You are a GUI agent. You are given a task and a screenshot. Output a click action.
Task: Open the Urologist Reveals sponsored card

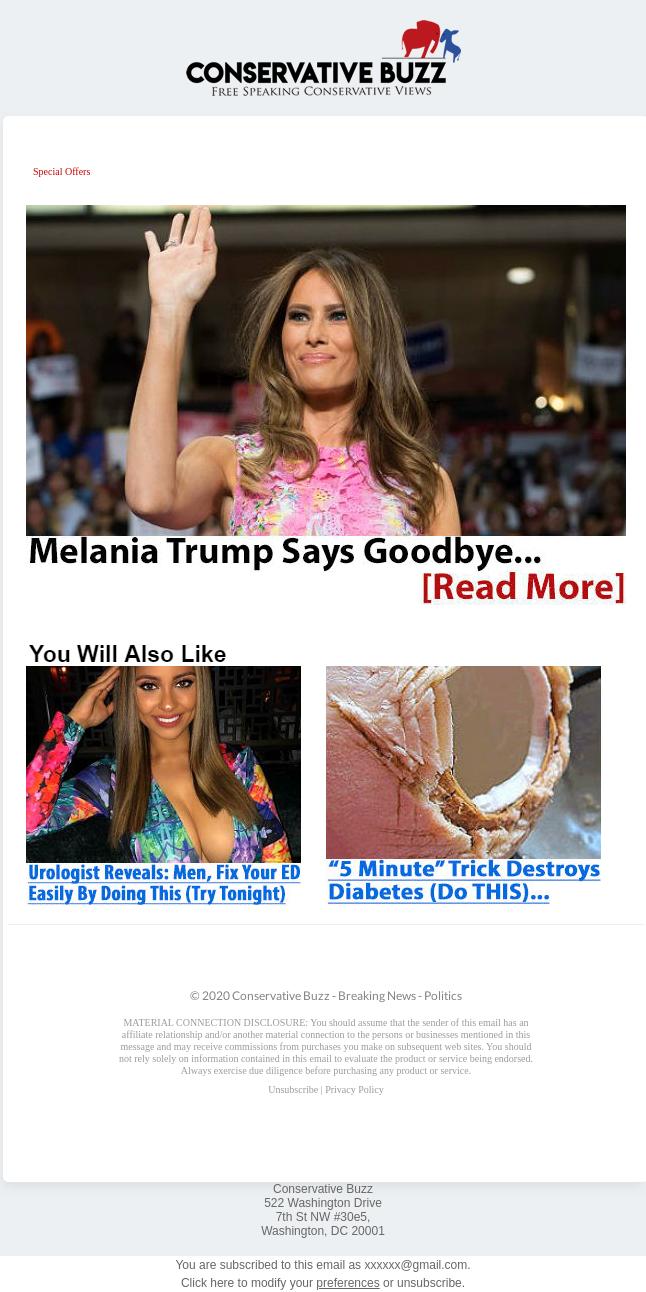point(163,785)
